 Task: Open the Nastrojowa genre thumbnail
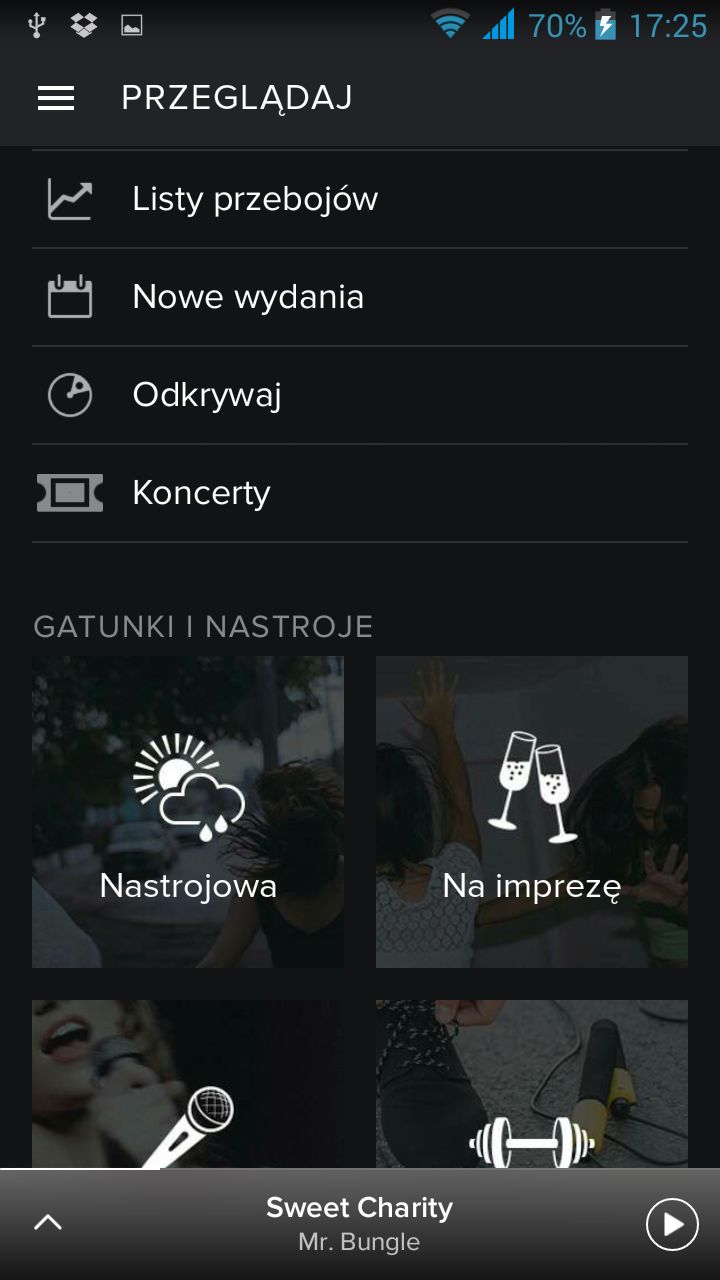[x=187, y=811]
